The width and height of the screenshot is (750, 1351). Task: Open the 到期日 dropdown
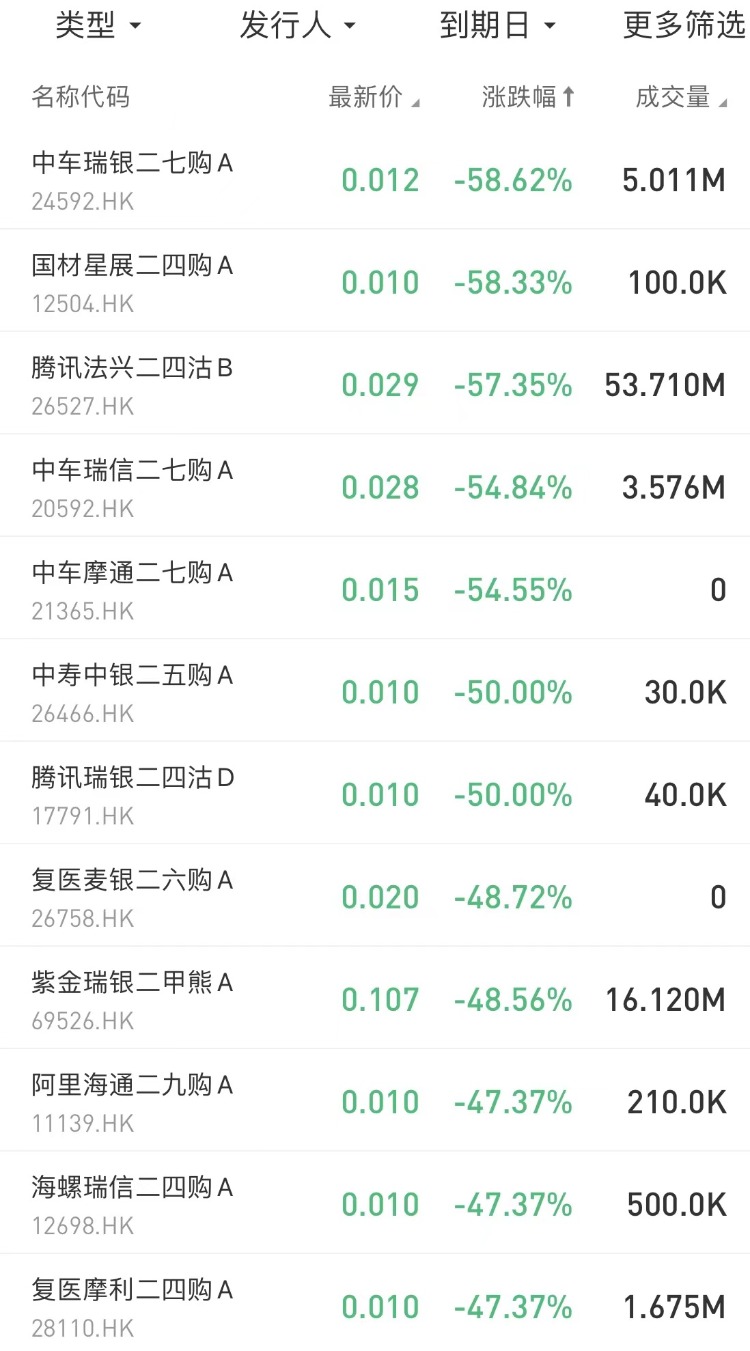pos(497,26)
